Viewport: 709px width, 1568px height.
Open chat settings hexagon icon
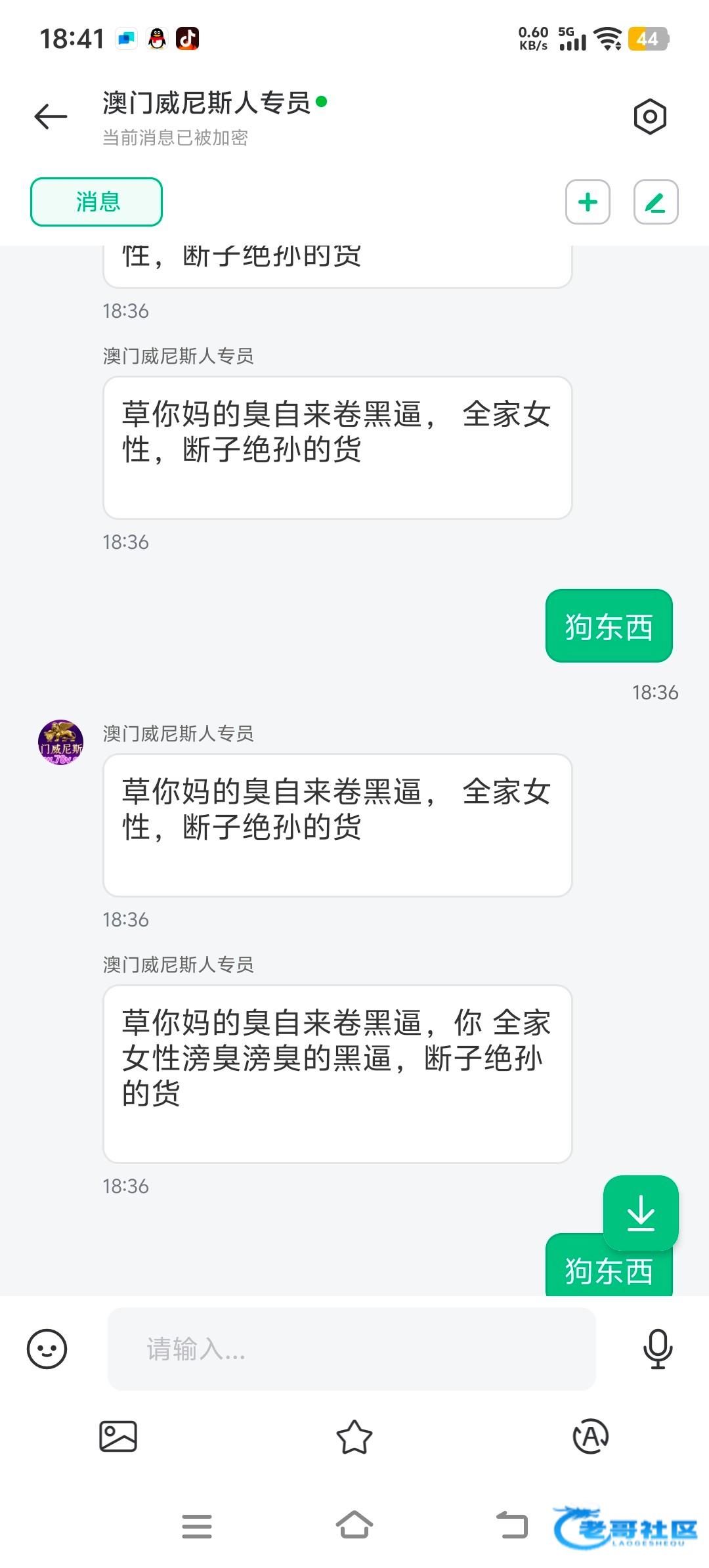(x=650, y=117)
